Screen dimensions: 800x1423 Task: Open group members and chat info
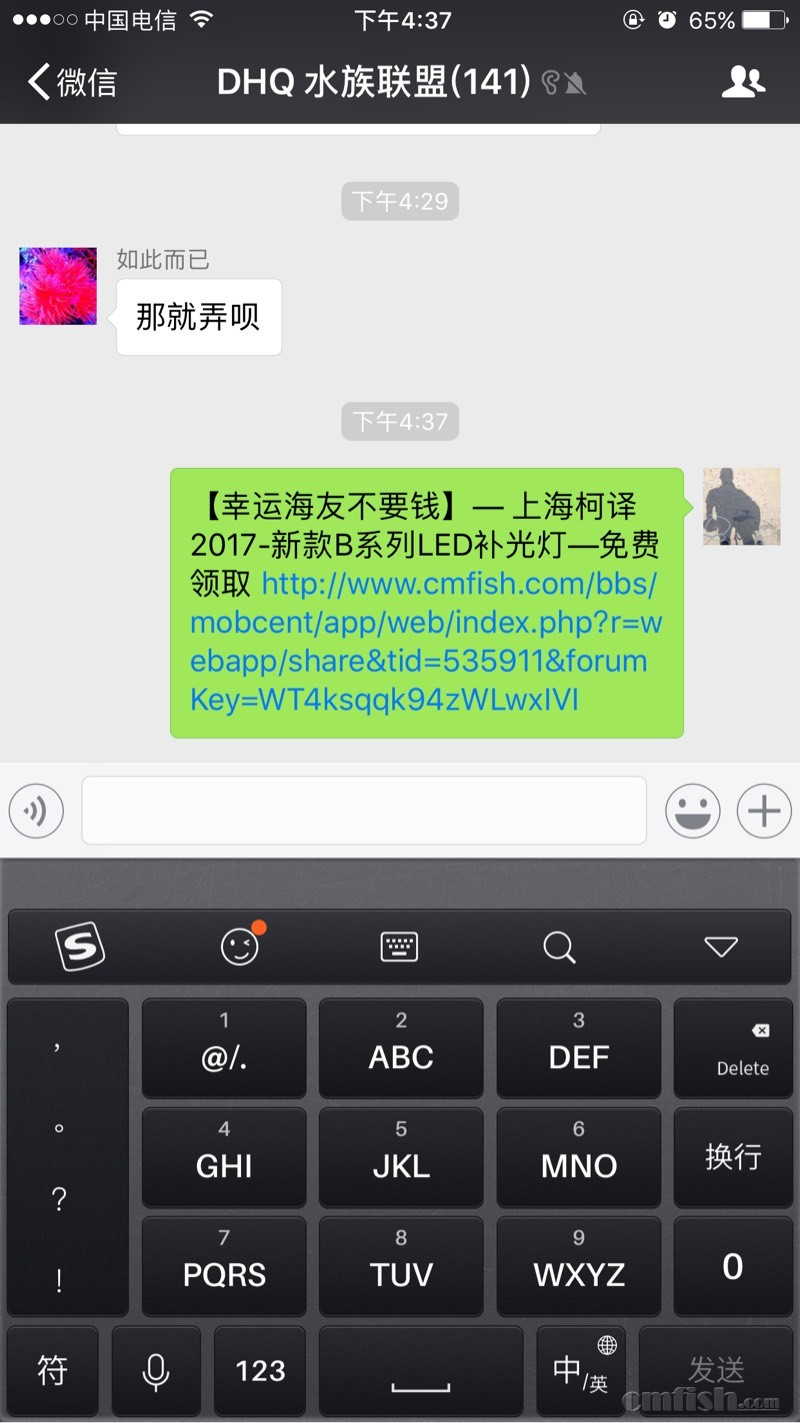click(743, 82)
